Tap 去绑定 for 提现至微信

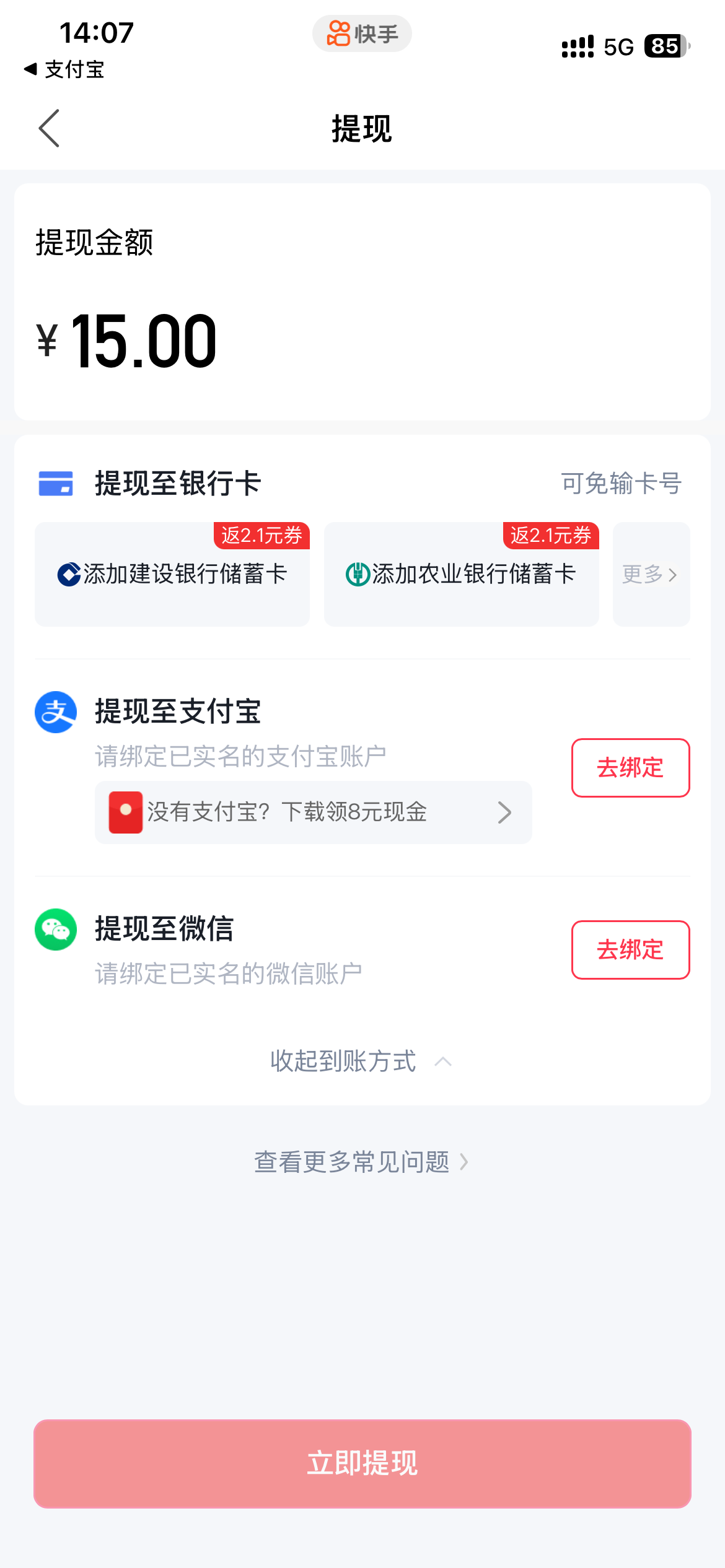(630, 949)
